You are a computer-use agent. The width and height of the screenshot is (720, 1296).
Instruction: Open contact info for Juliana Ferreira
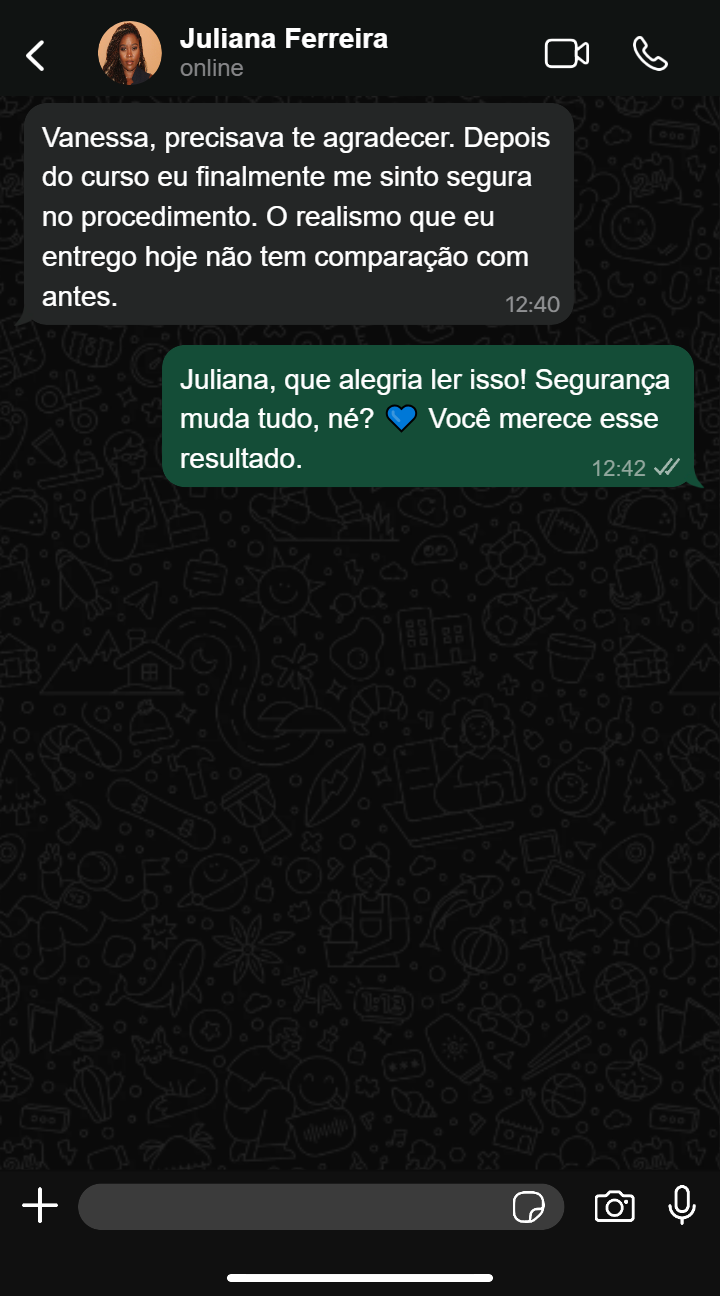pos(284,53)
